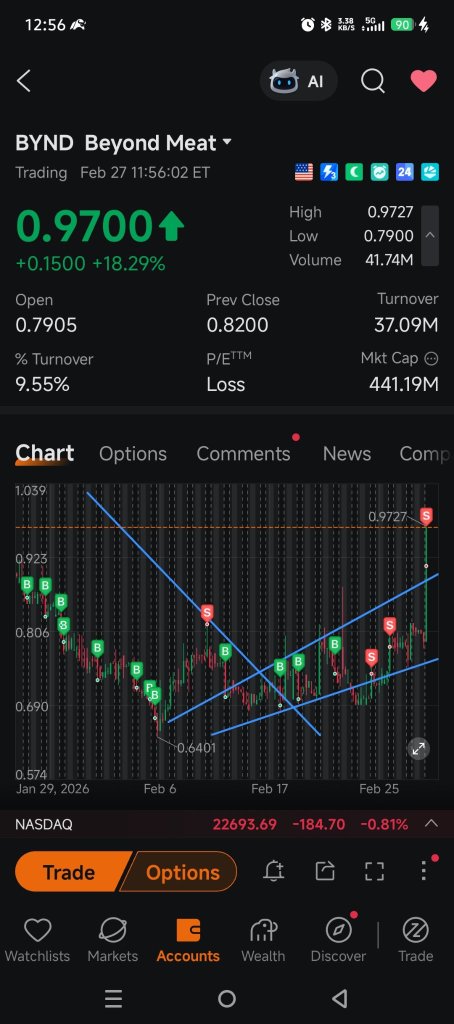
Task: Collapse the High/Low/Volume quote details
Action: pyautogui.click(x=430, y=236)
